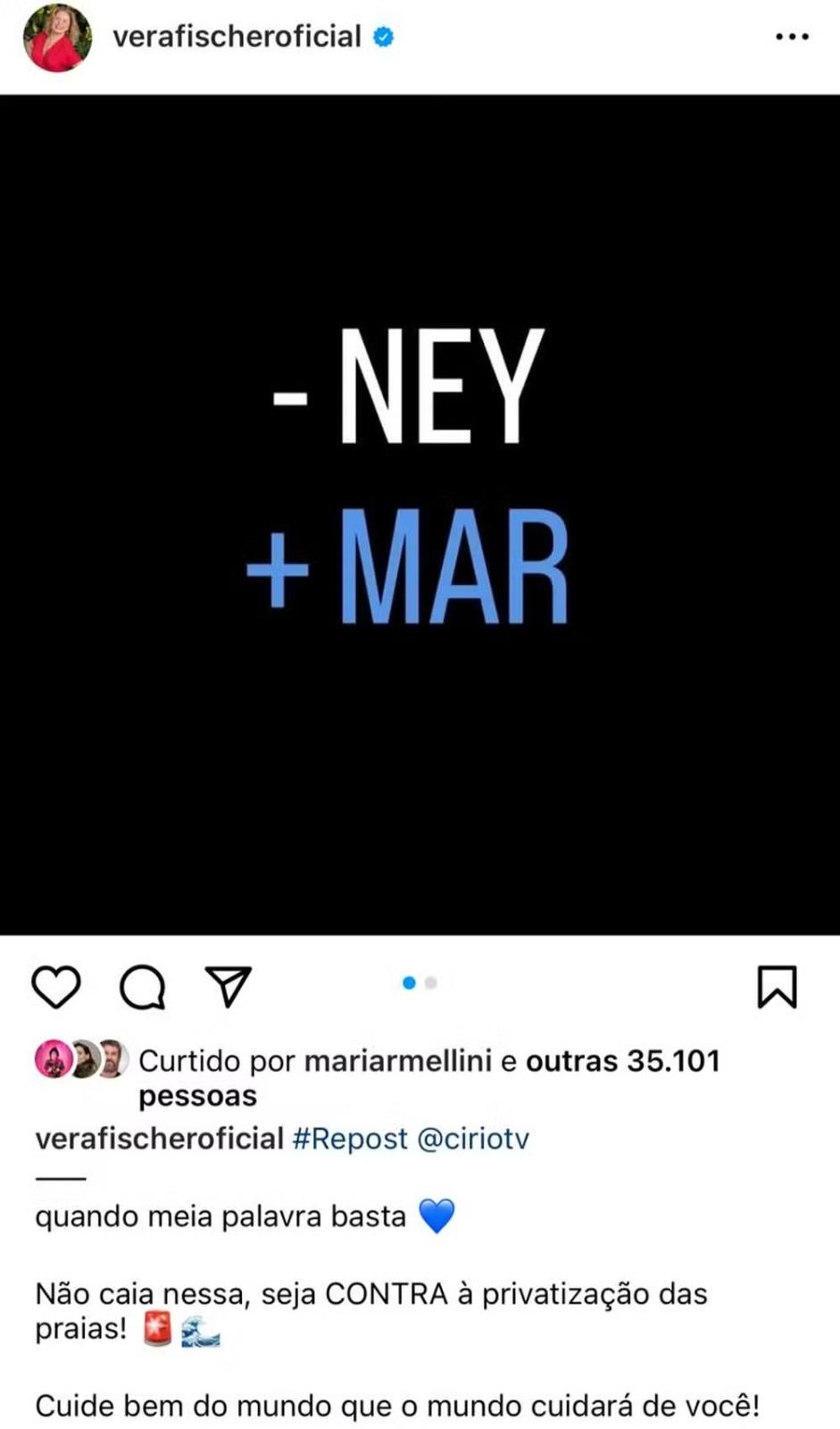The height and width of the screenshot is (1429, 840).
Task: Select the first carousel dot
Action: click(409, 982)
